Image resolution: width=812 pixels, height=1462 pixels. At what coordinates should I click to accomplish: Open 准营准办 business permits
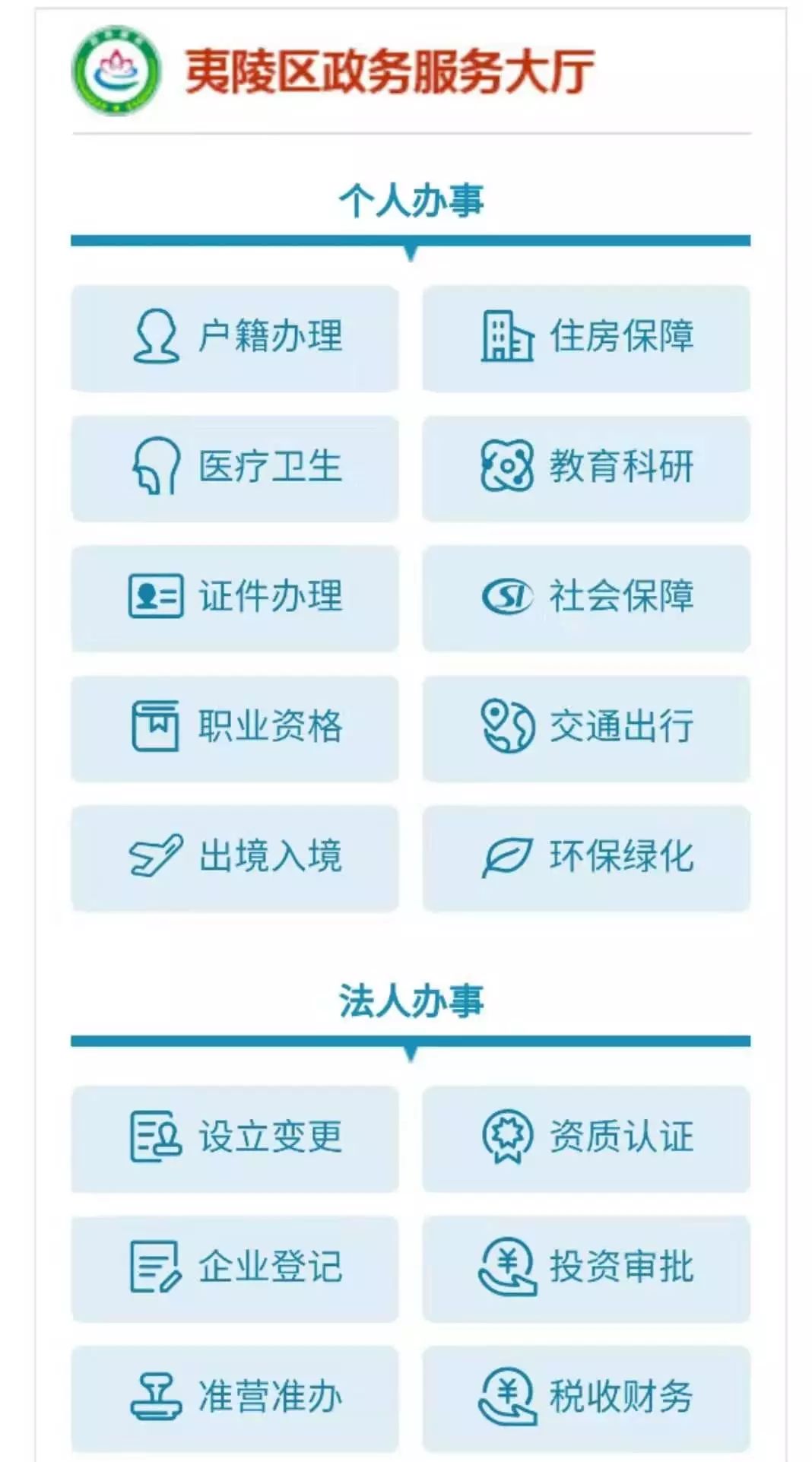pos(235,1399)
